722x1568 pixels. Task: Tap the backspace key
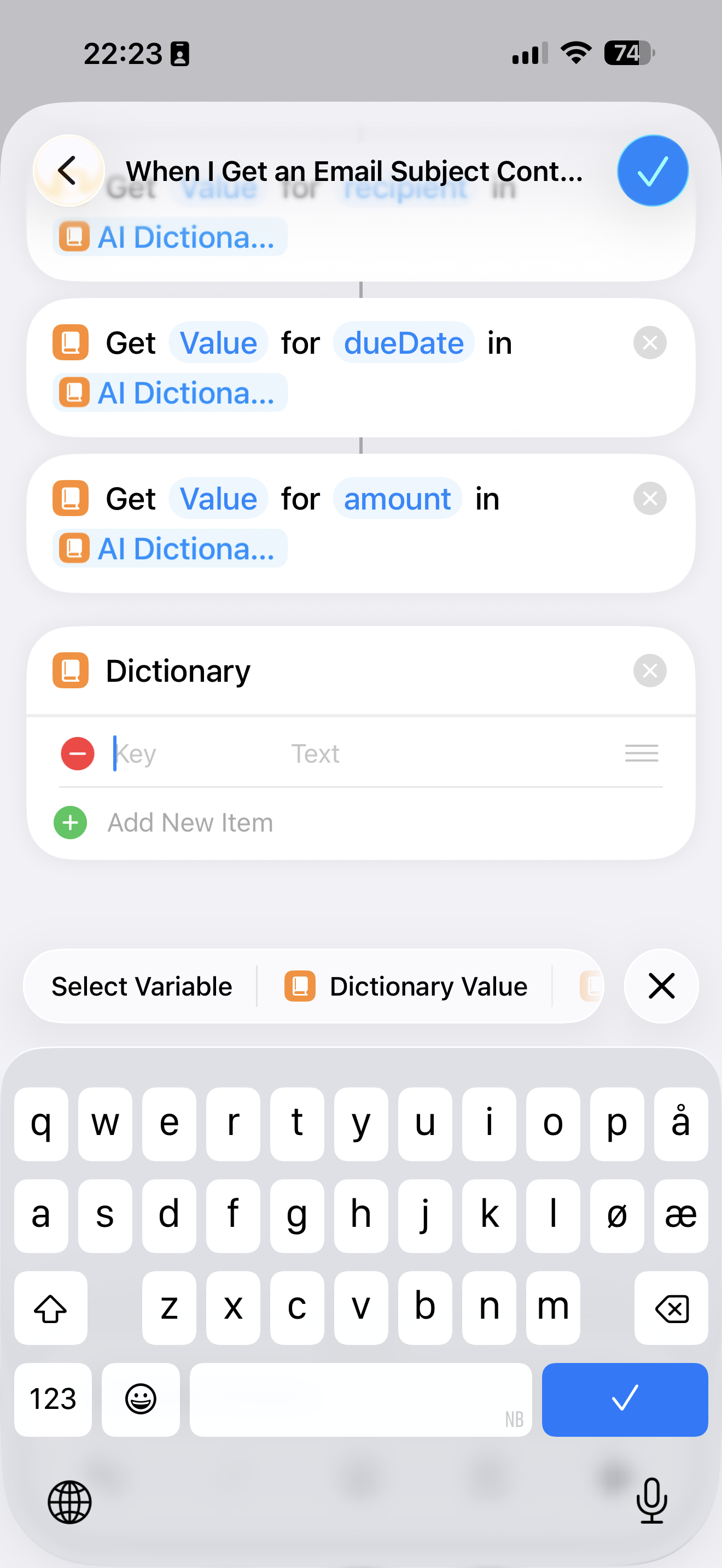tap(671, 1307)
